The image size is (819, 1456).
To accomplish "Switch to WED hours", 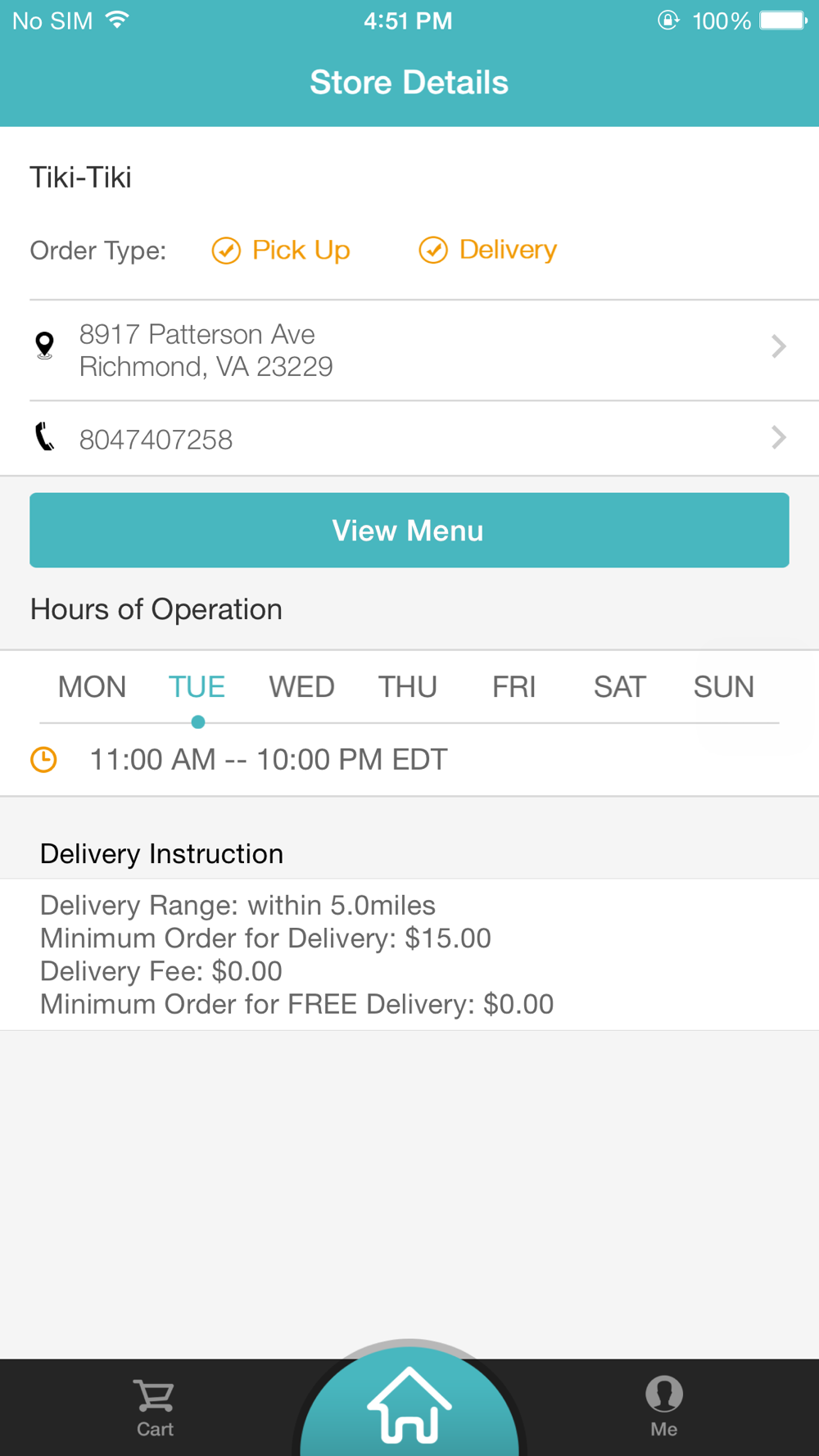I will [301, 687].
